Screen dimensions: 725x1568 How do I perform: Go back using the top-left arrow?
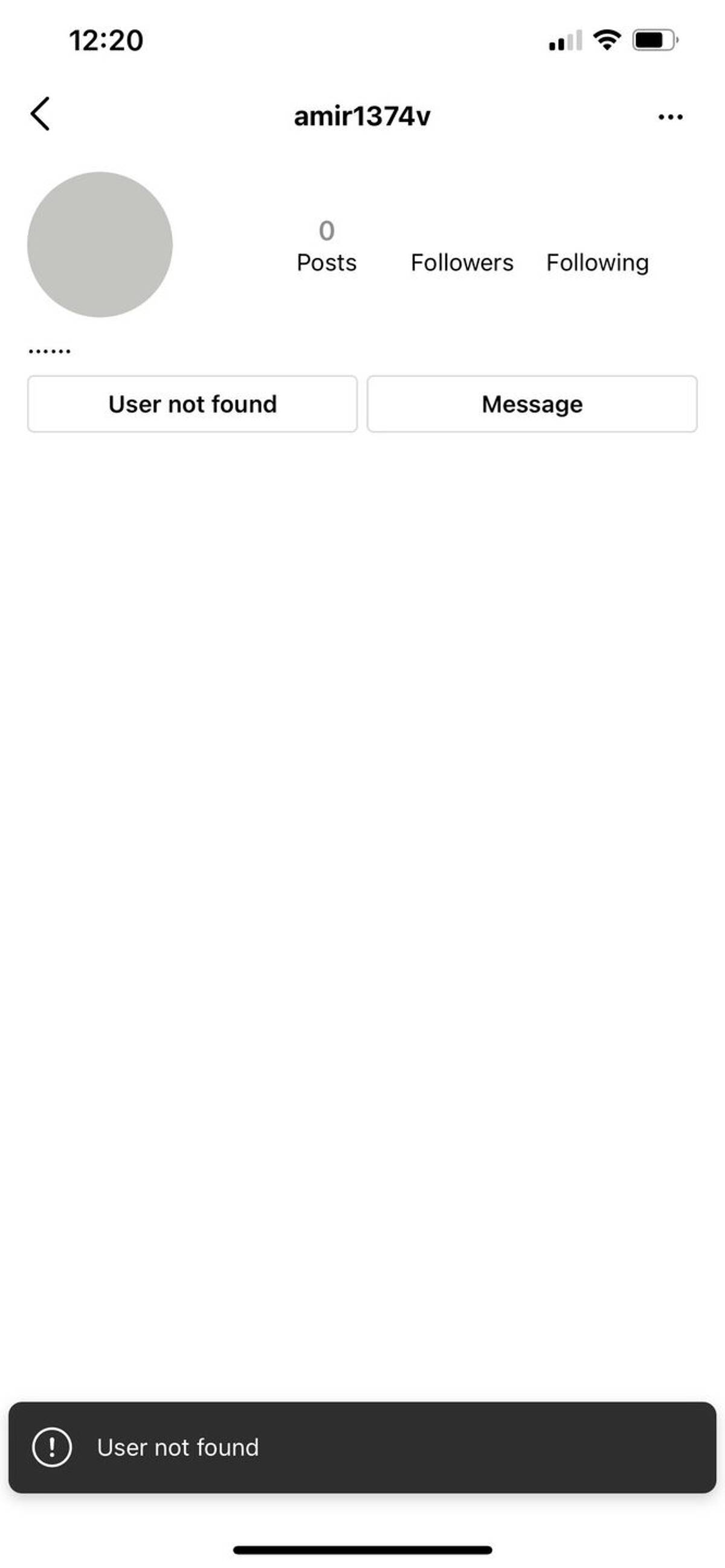pos(40,114)
